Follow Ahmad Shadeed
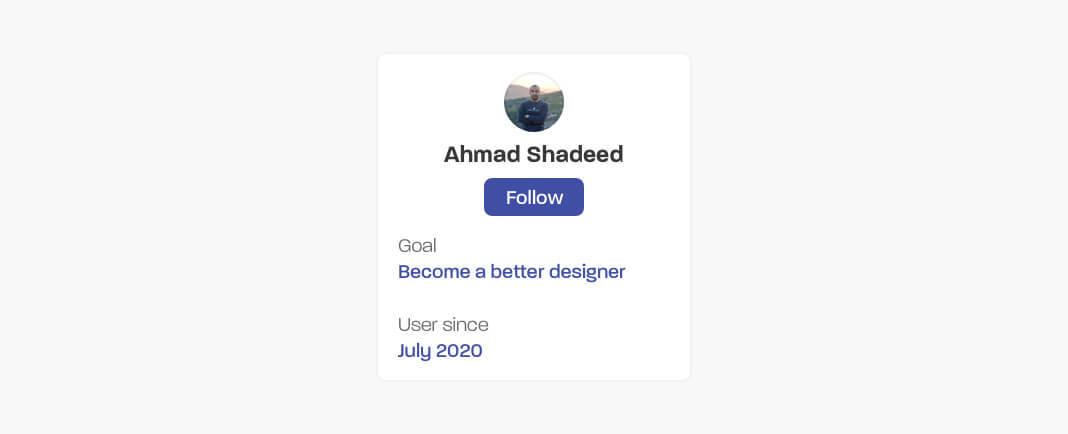 [x=533, y=197]
